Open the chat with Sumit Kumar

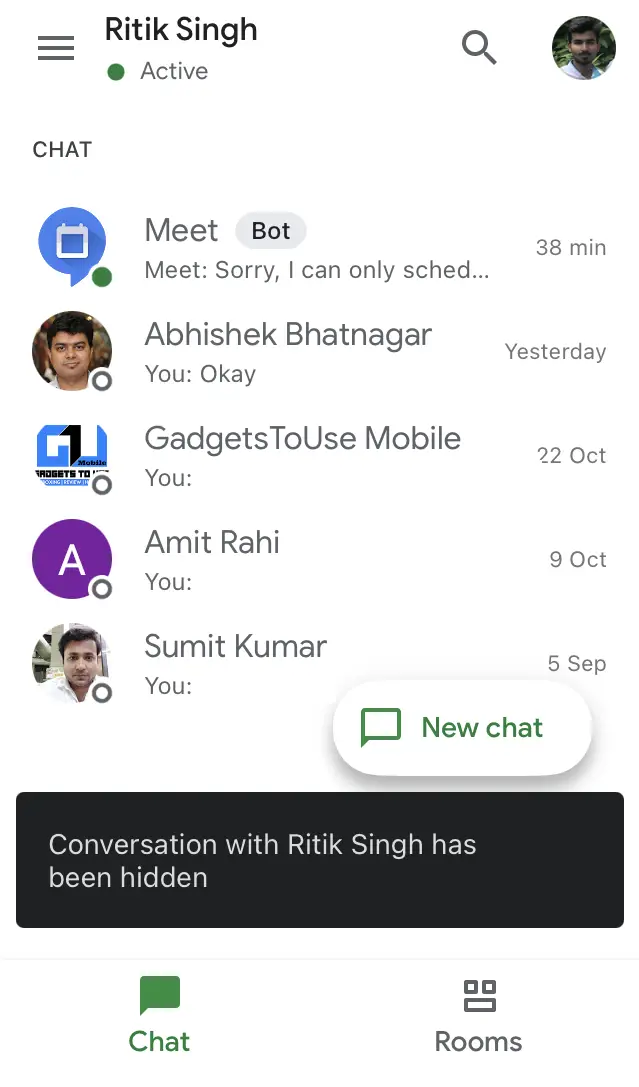[320, 663]
